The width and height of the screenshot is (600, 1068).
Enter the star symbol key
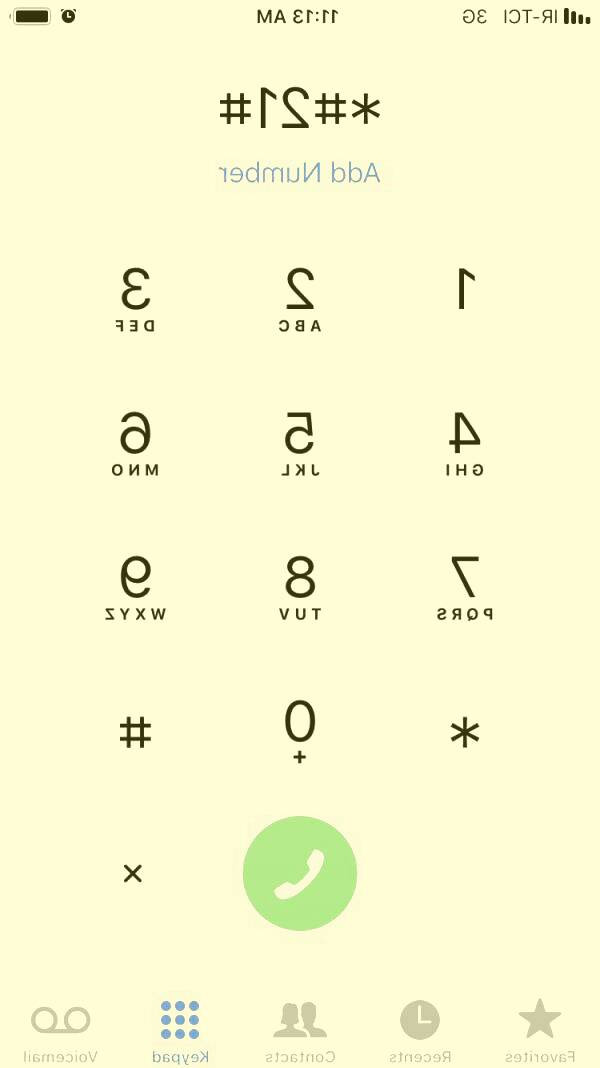point(465,733)
